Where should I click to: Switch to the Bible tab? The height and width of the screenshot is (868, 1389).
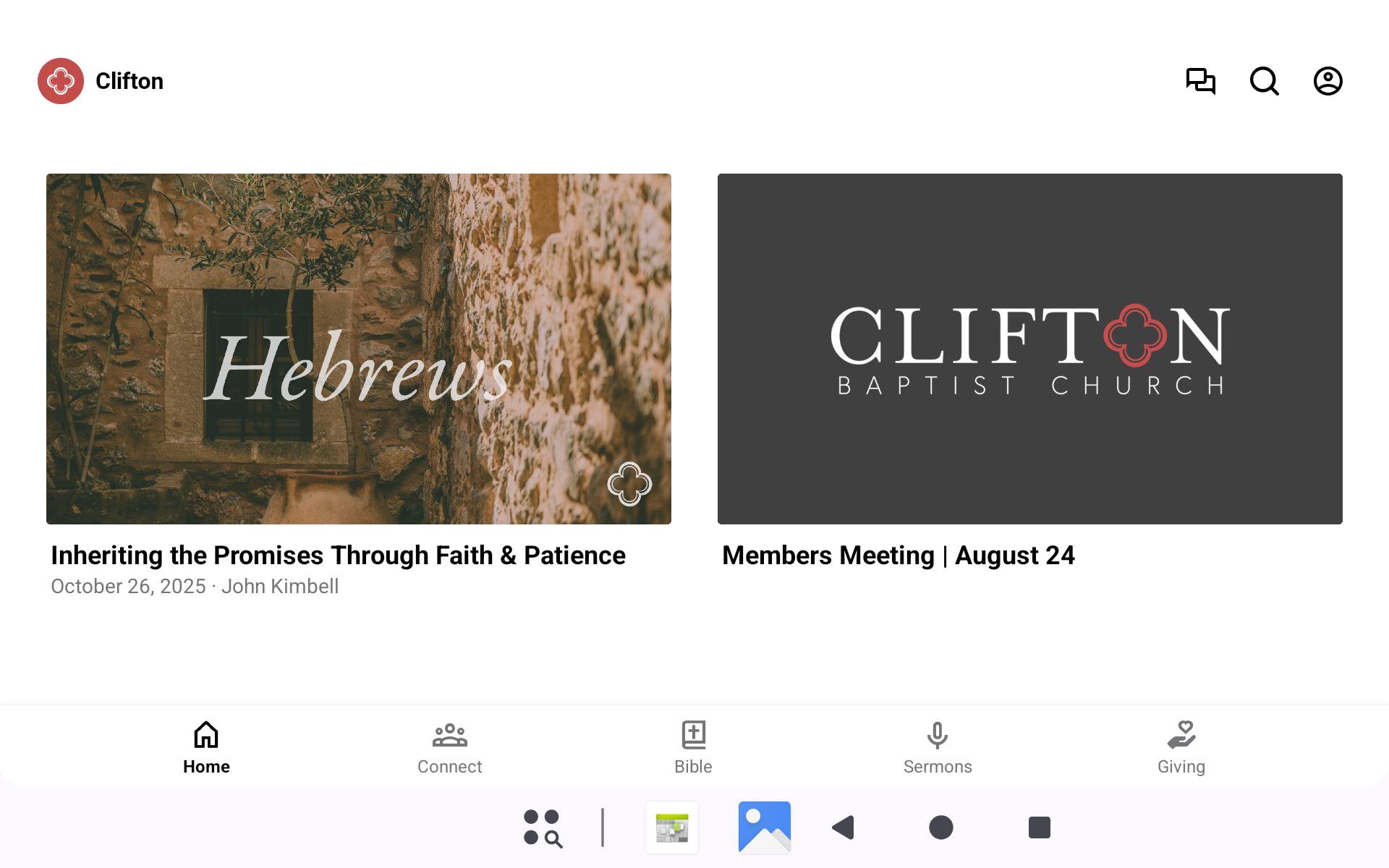pos(693,748)
